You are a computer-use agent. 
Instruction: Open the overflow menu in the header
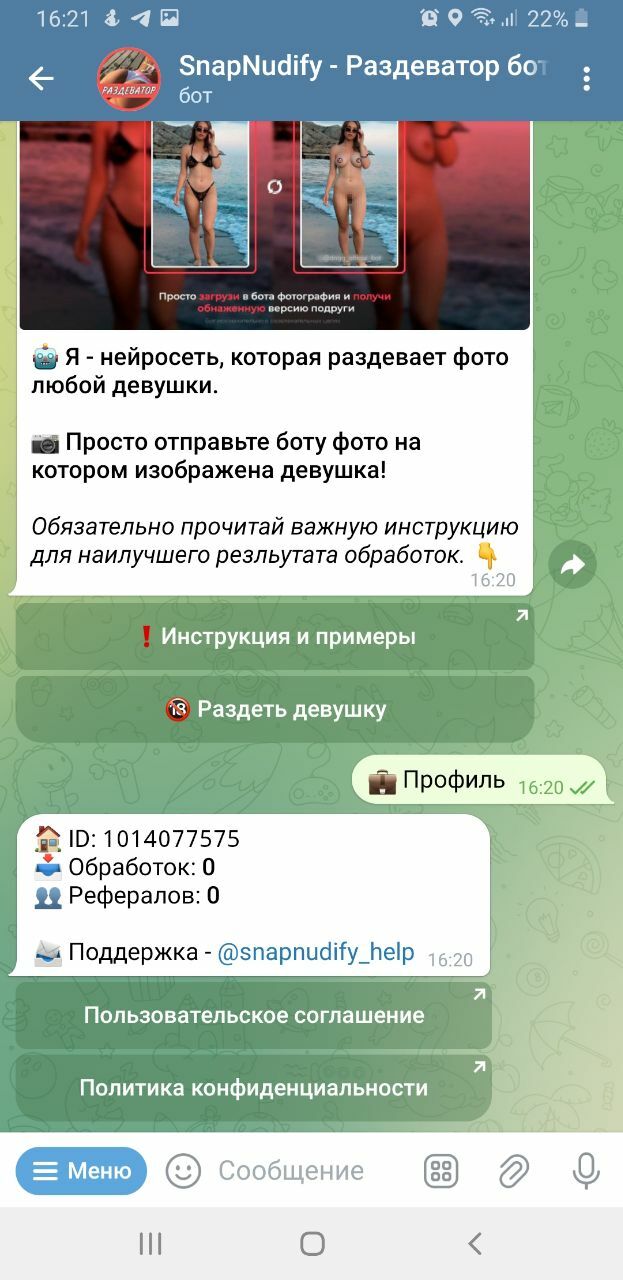coord(586,79)
